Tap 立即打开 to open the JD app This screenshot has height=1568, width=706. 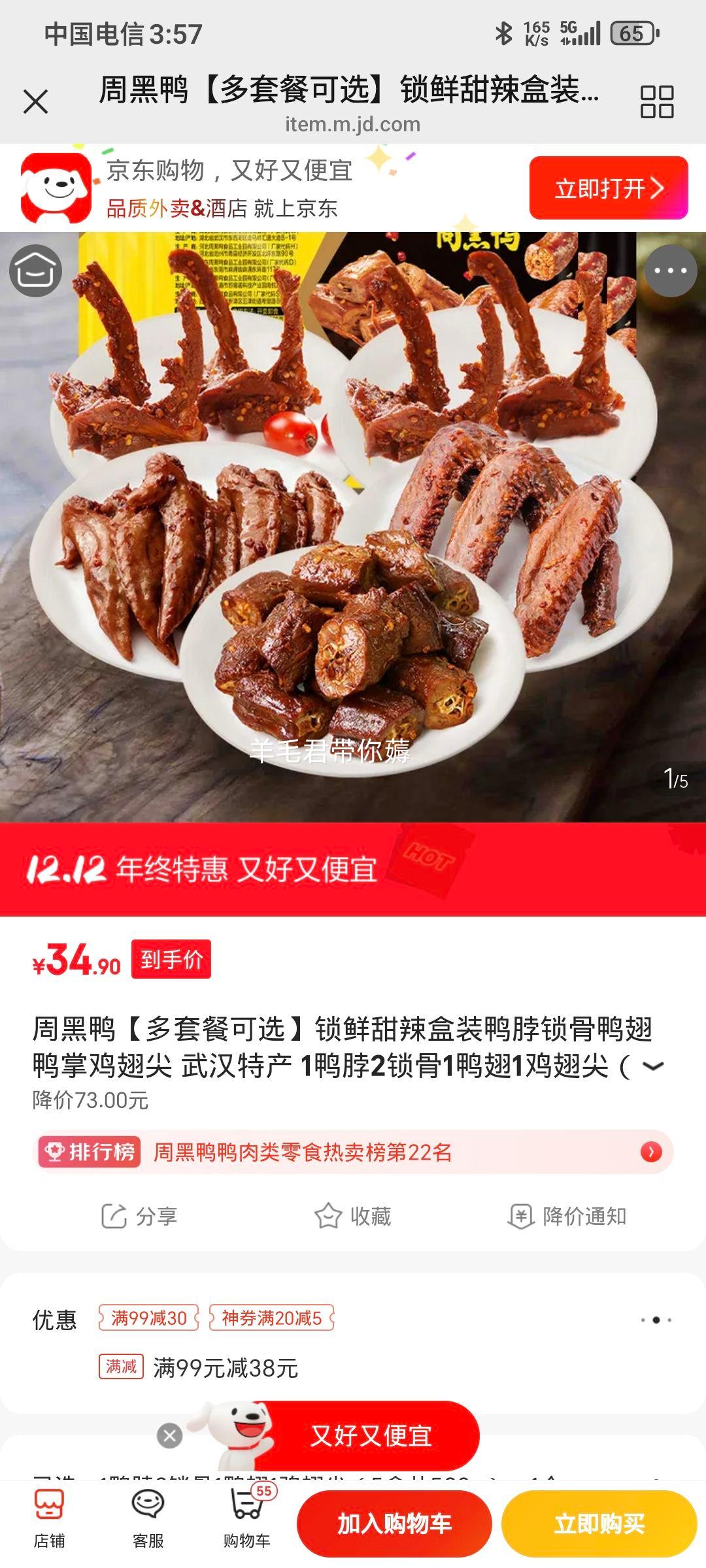tap(608, 188)
